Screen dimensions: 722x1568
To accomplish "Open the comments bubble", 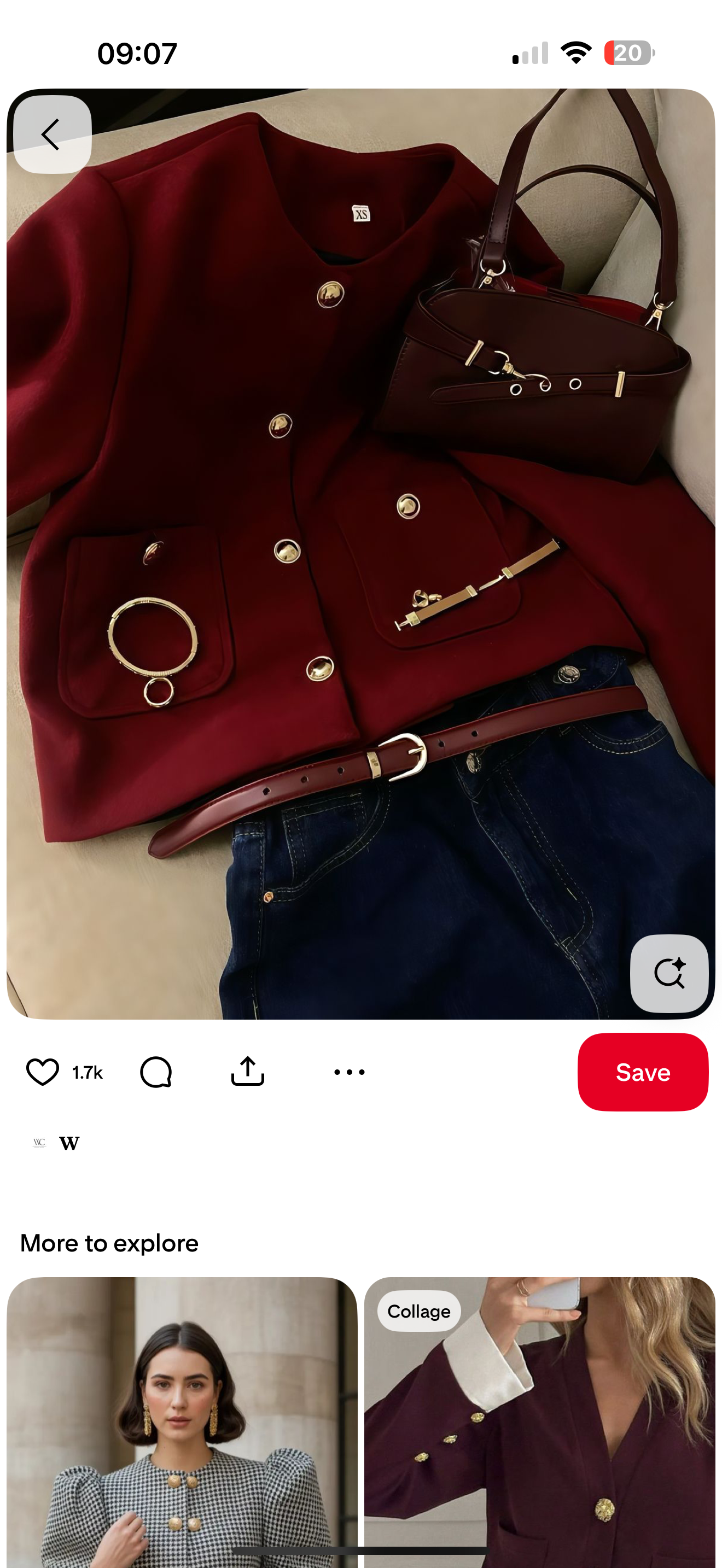I will point(156,1072).
